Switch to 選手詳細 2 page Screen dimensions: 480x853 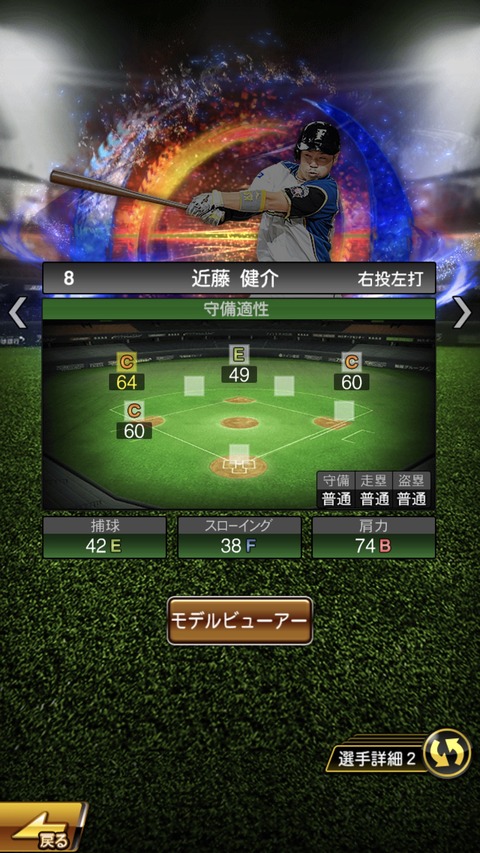coord(399,754)
